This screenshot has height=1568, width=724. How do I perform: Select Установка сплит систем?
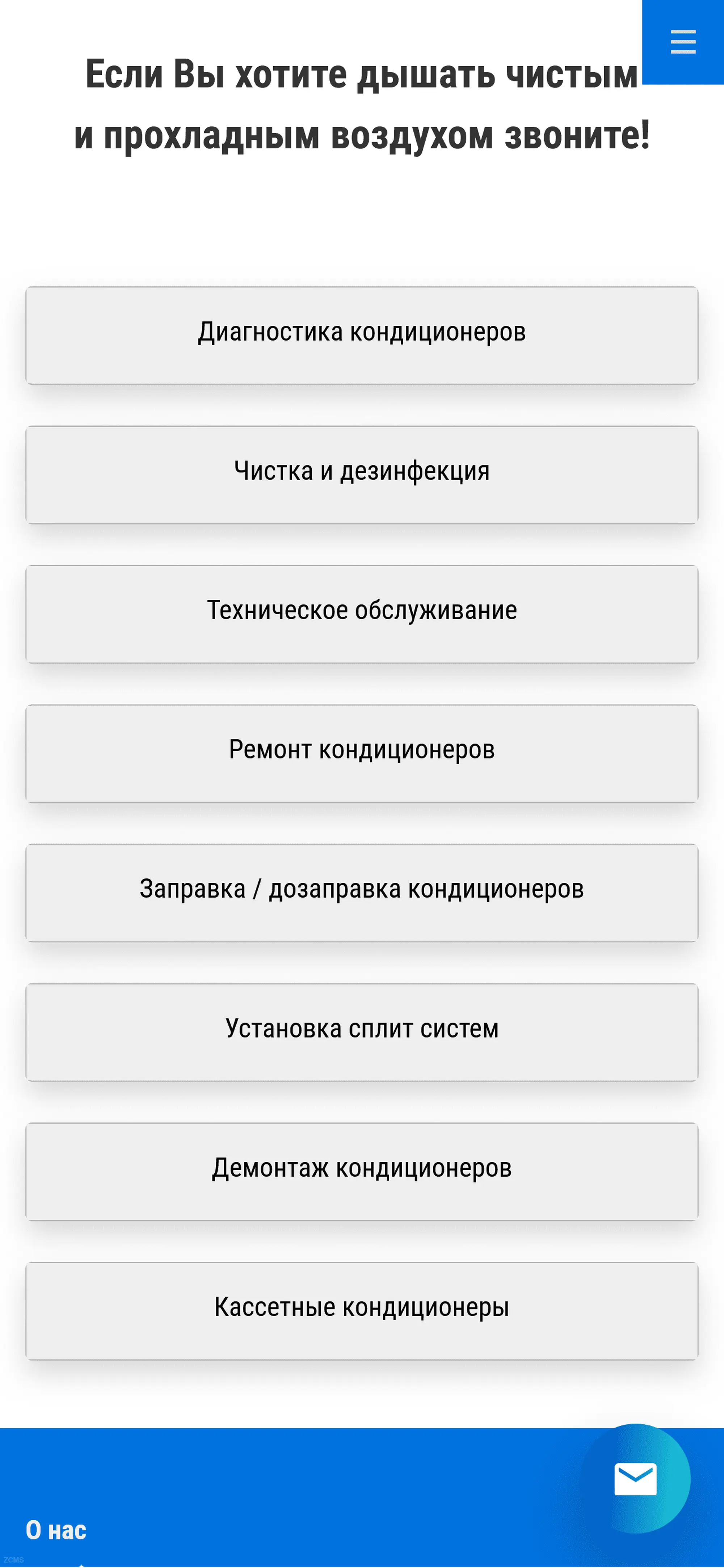362,1032
